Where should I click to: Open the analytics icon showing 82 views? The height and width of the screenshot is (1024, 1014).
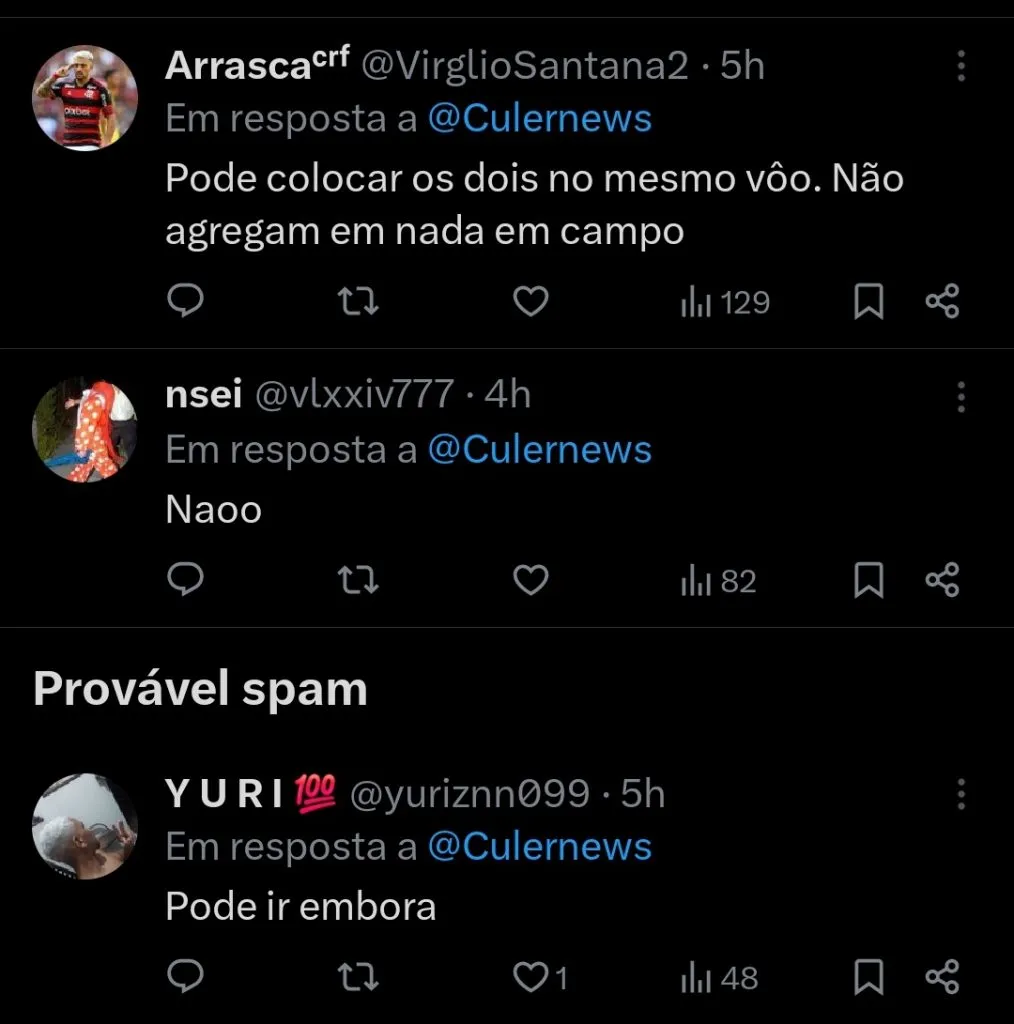tap(695, 580)
